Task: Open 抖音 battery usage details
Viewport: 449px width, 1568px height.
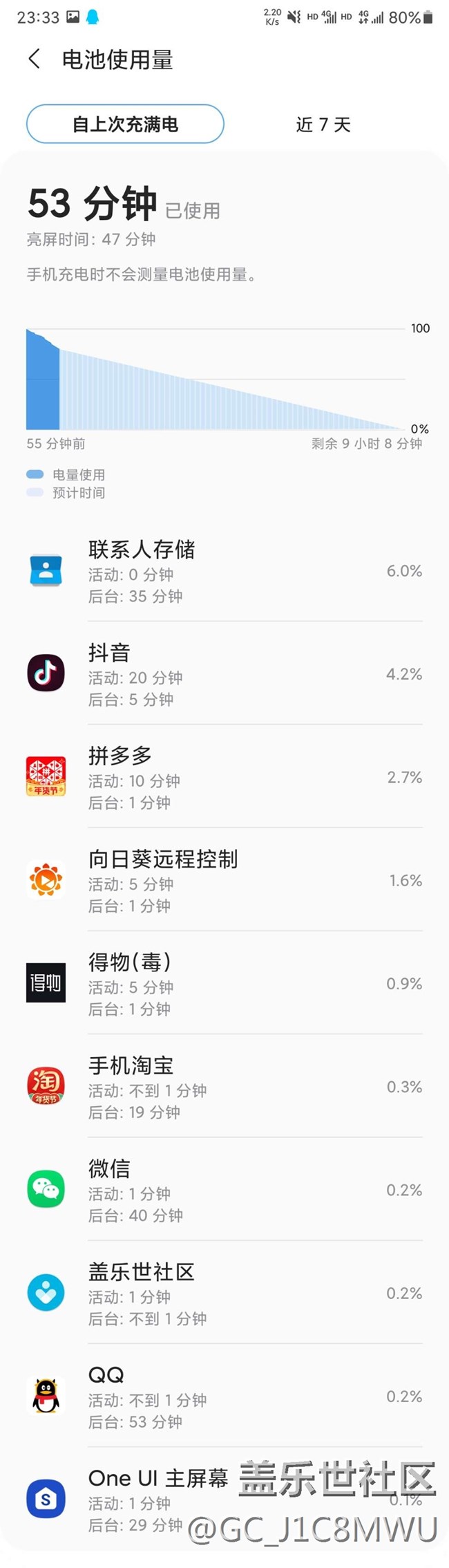Action: pyautogui.click(x=224, y=674)
